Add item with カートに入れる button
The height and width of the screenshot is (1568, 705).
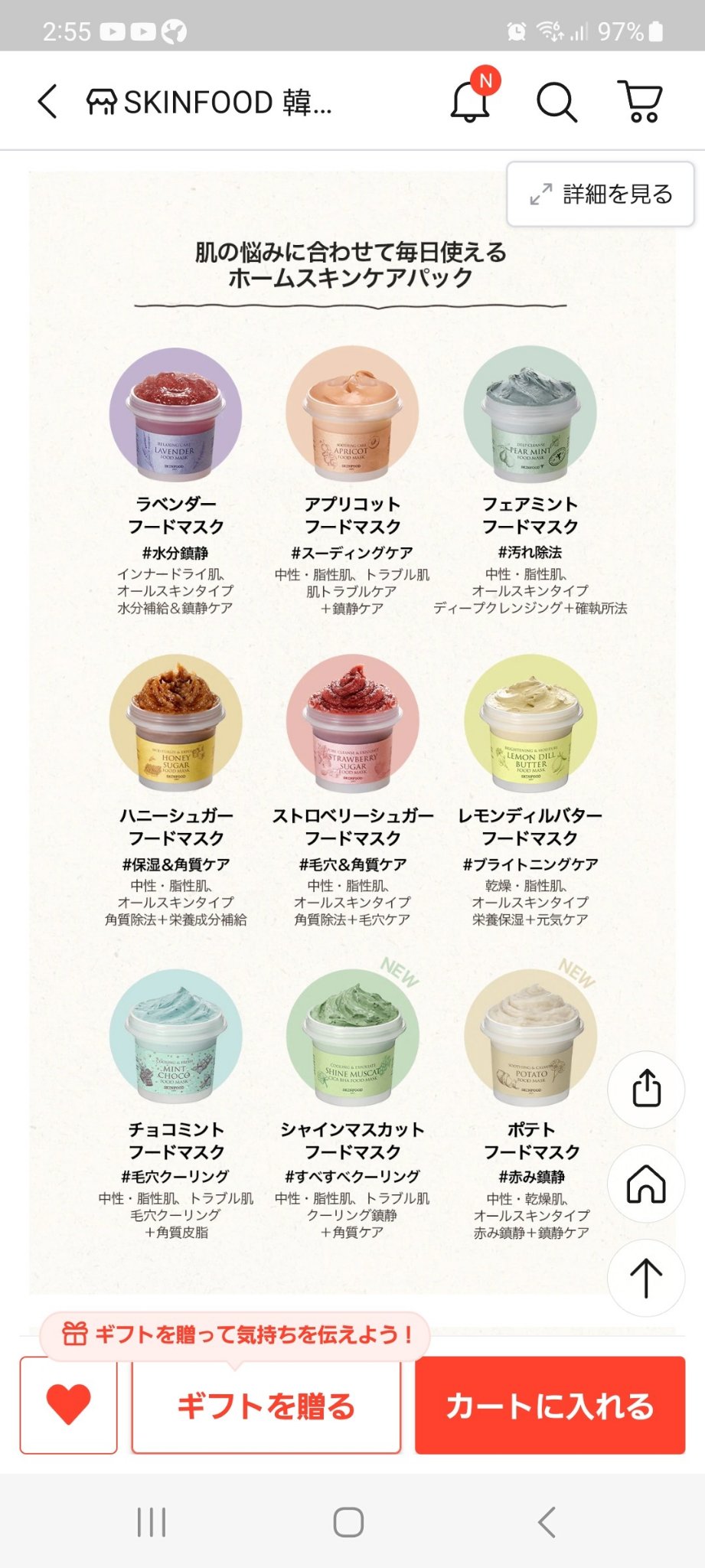(x=550, y=1406)
